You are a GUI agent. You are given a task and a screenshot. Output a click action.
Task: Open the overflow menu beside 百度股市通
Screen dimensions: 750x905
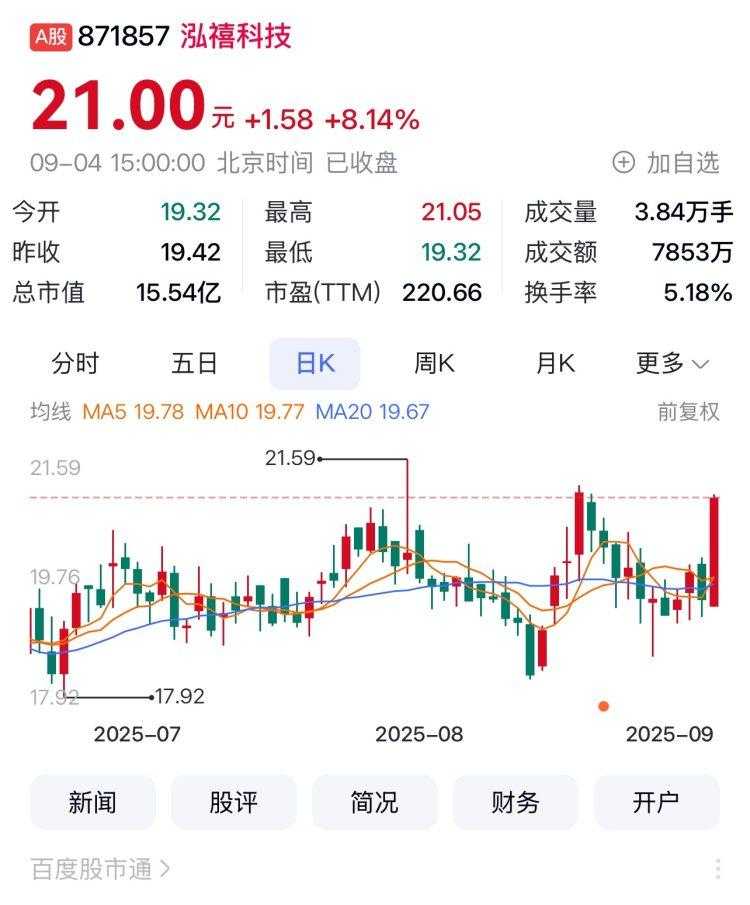717,869
